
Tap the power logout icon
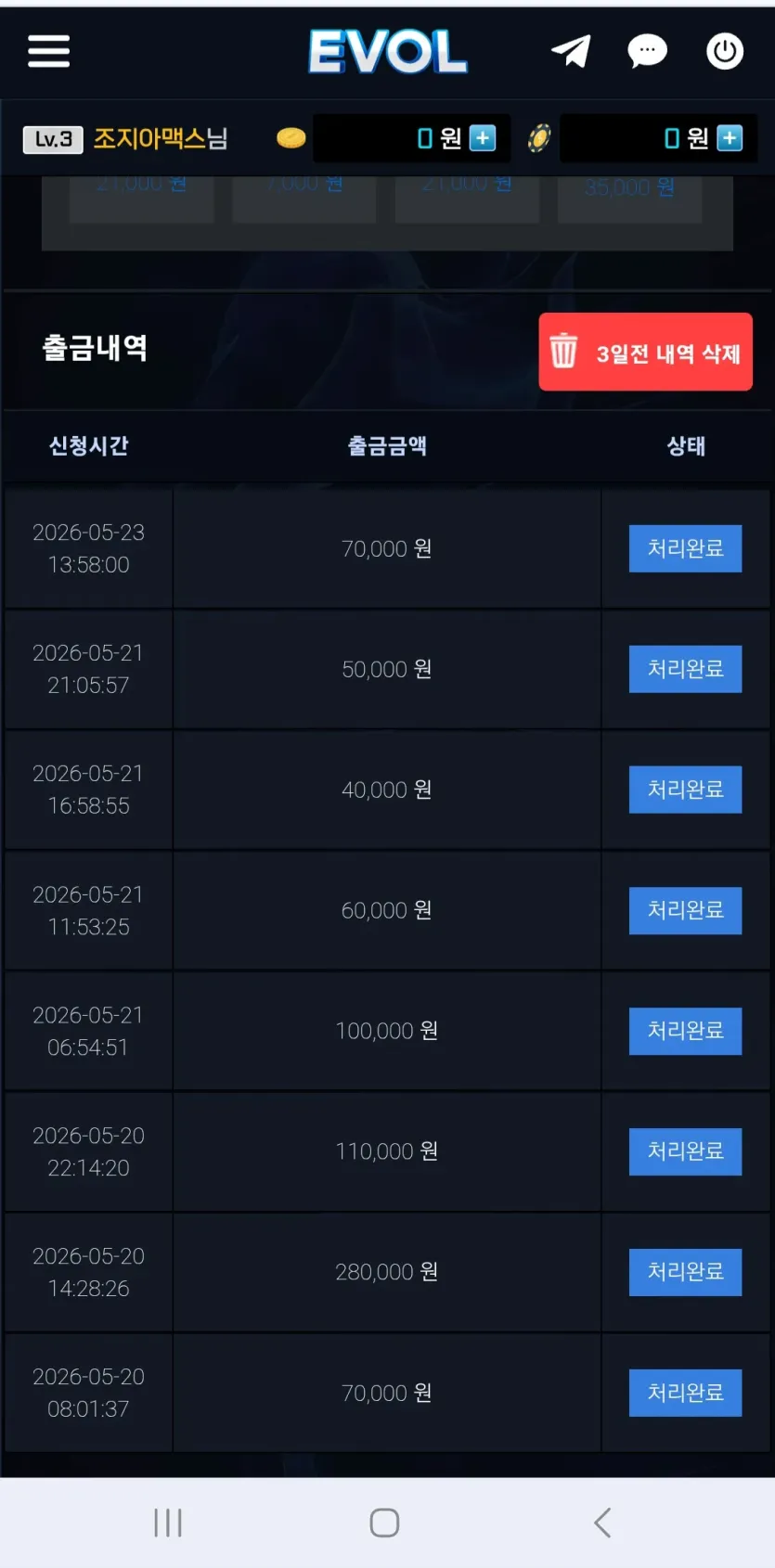725,51
